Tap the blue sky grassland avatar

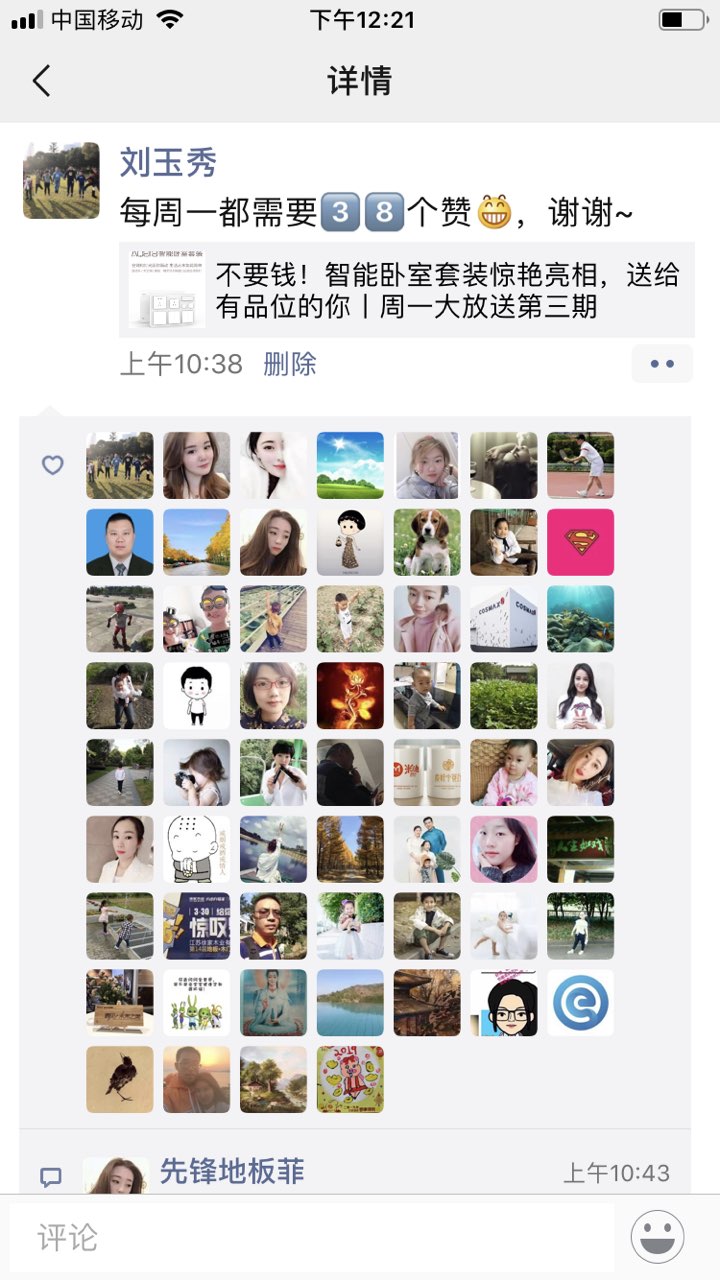coord(350,465)
